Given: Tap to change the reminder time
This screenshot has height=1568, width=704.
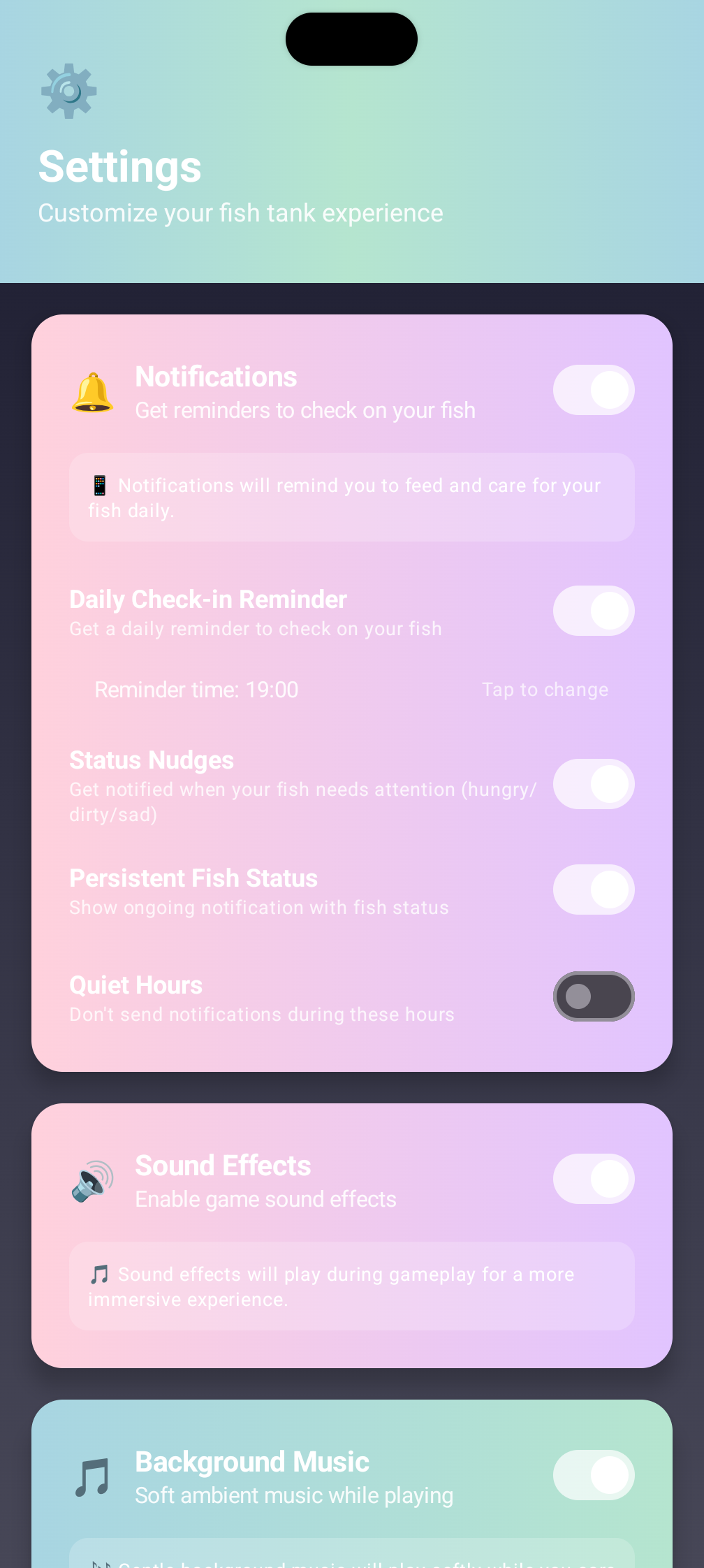Looking at the screenshot, I should point(545,689).
